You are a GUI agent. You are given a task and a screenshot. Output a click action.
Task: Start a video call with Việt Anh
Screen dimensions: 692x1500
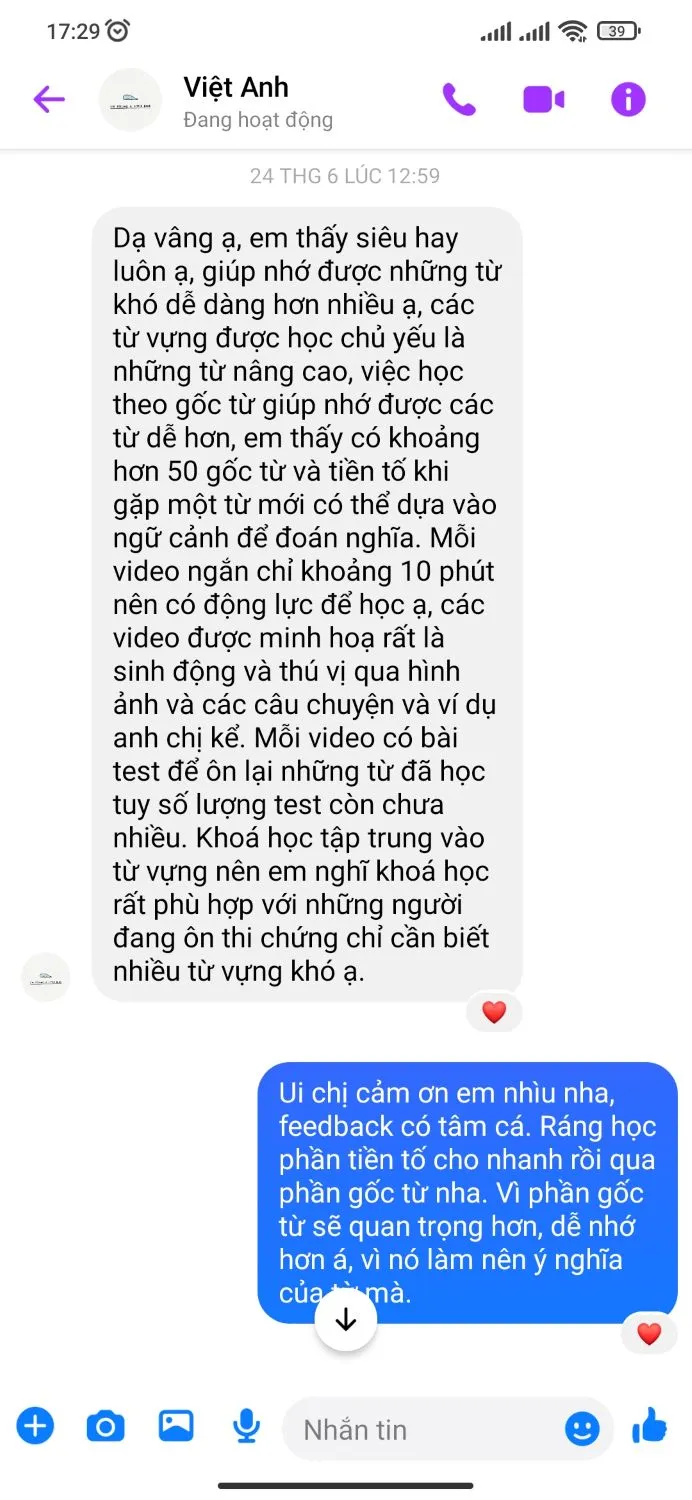543,99
